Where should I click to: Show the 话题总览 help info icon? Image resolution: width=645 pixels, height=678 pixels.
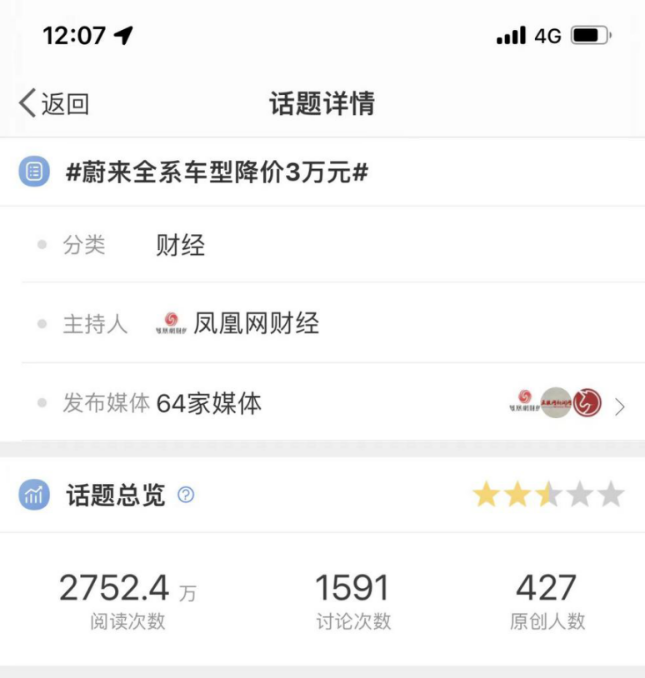tap(185, 494)
